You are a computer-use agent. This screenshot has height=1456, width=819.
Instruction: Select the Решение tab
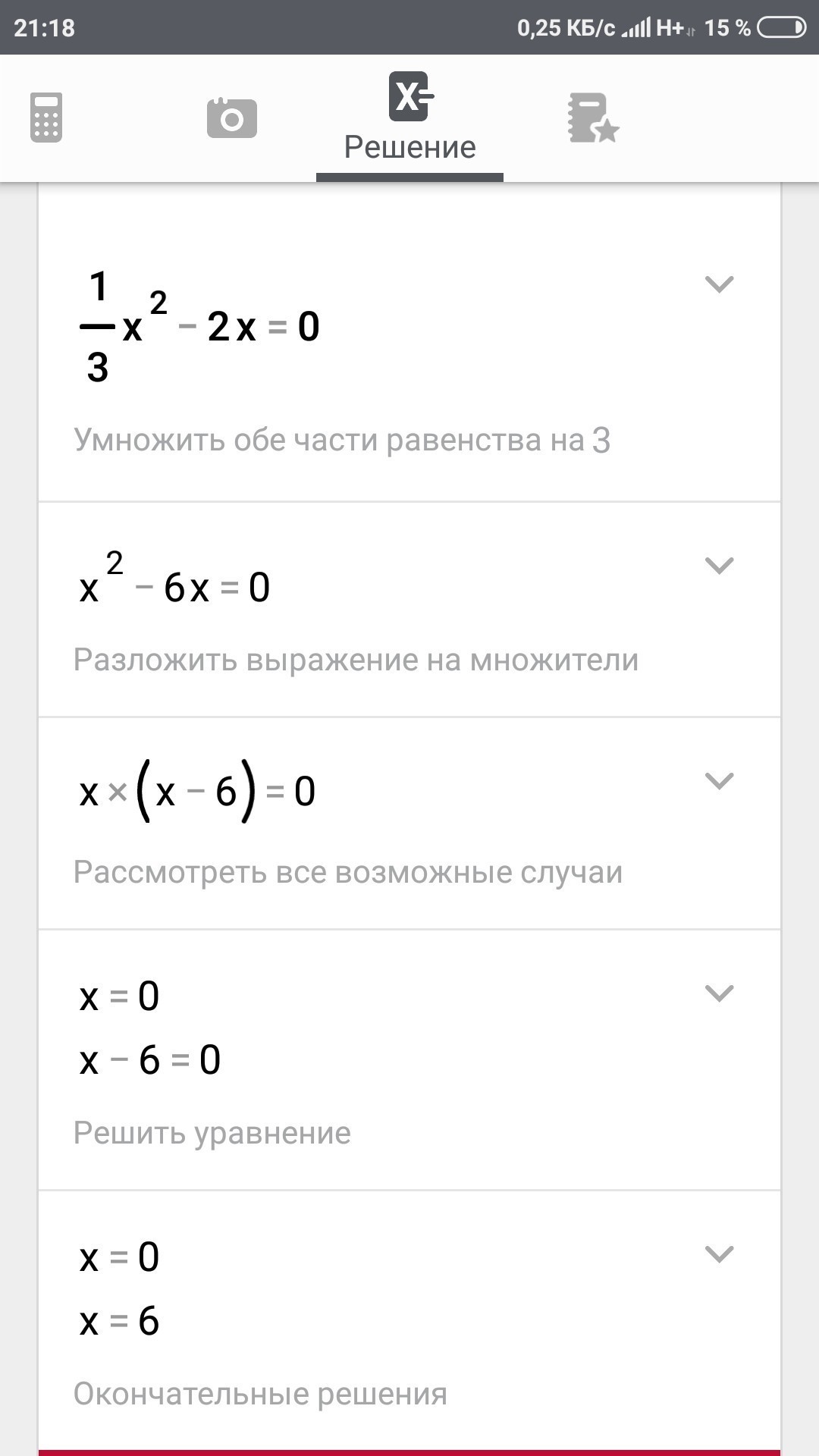(409, 118)
